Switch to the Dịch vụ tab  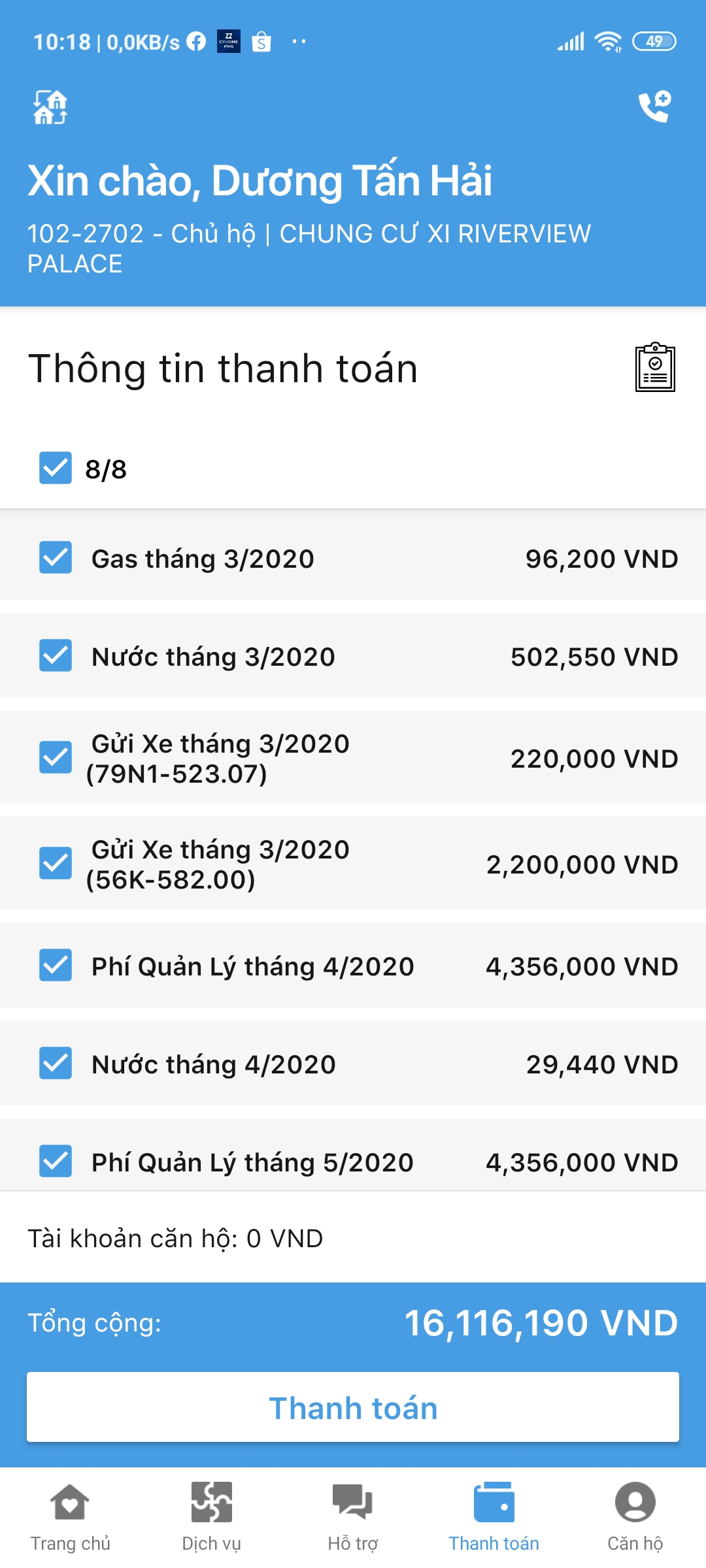point(212,1517)
